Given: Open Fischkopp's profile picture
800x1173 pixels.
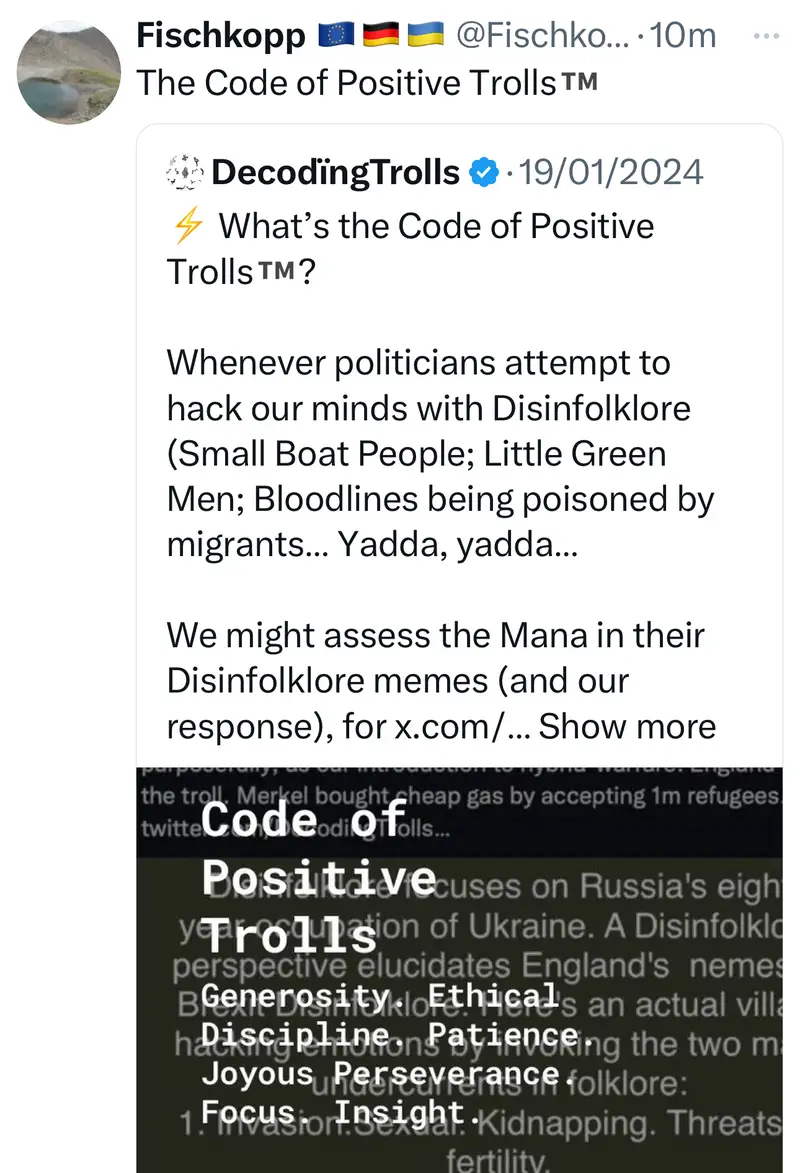Looking at the screenshot, I should pyautogui.click(x=70, y=73).
